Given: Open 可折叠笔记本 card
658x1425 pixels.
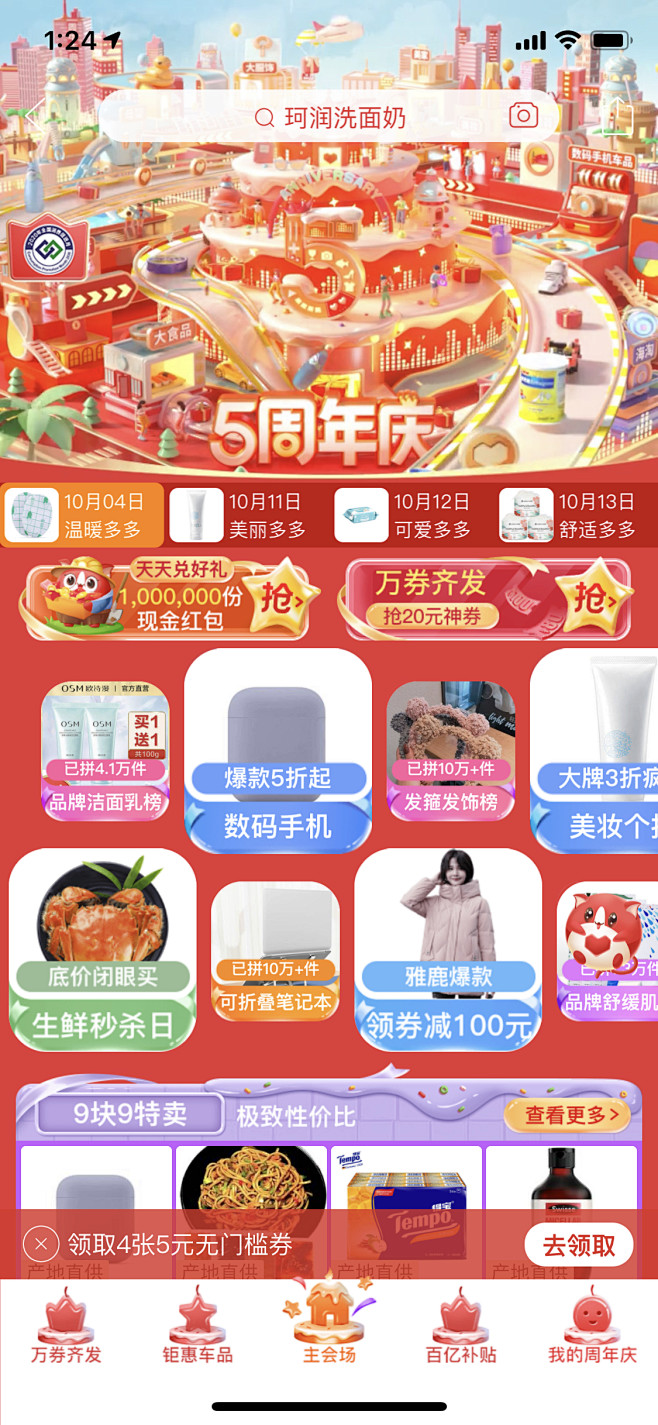Looking at the screenshot, I should pyautogui.click(x=275, y=950).
